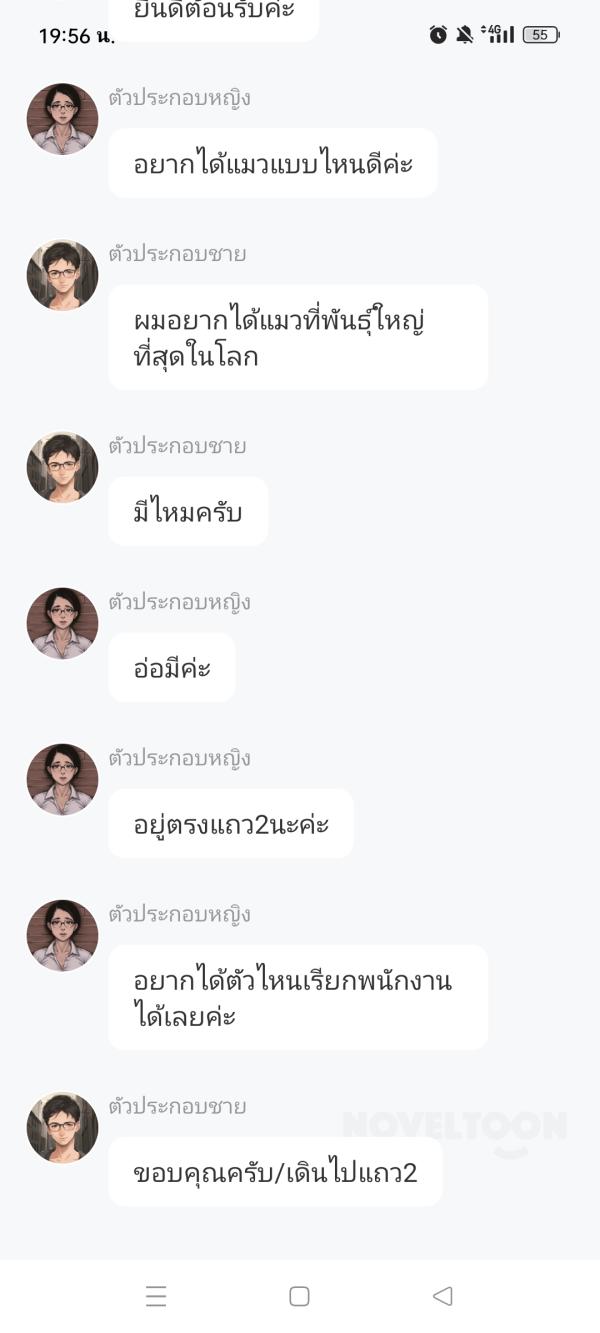Go back using the system back button
The height and width of the screenshot is (1333, 600).
442,1296
